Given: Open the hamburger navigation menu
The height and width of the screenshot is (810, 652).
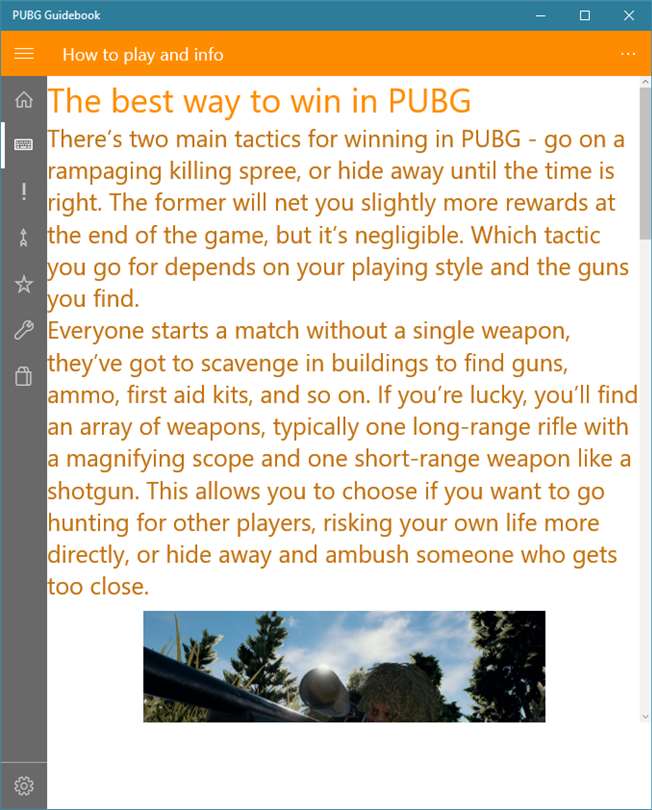Looking at the screenshot, I should click(x=24, y=54).
